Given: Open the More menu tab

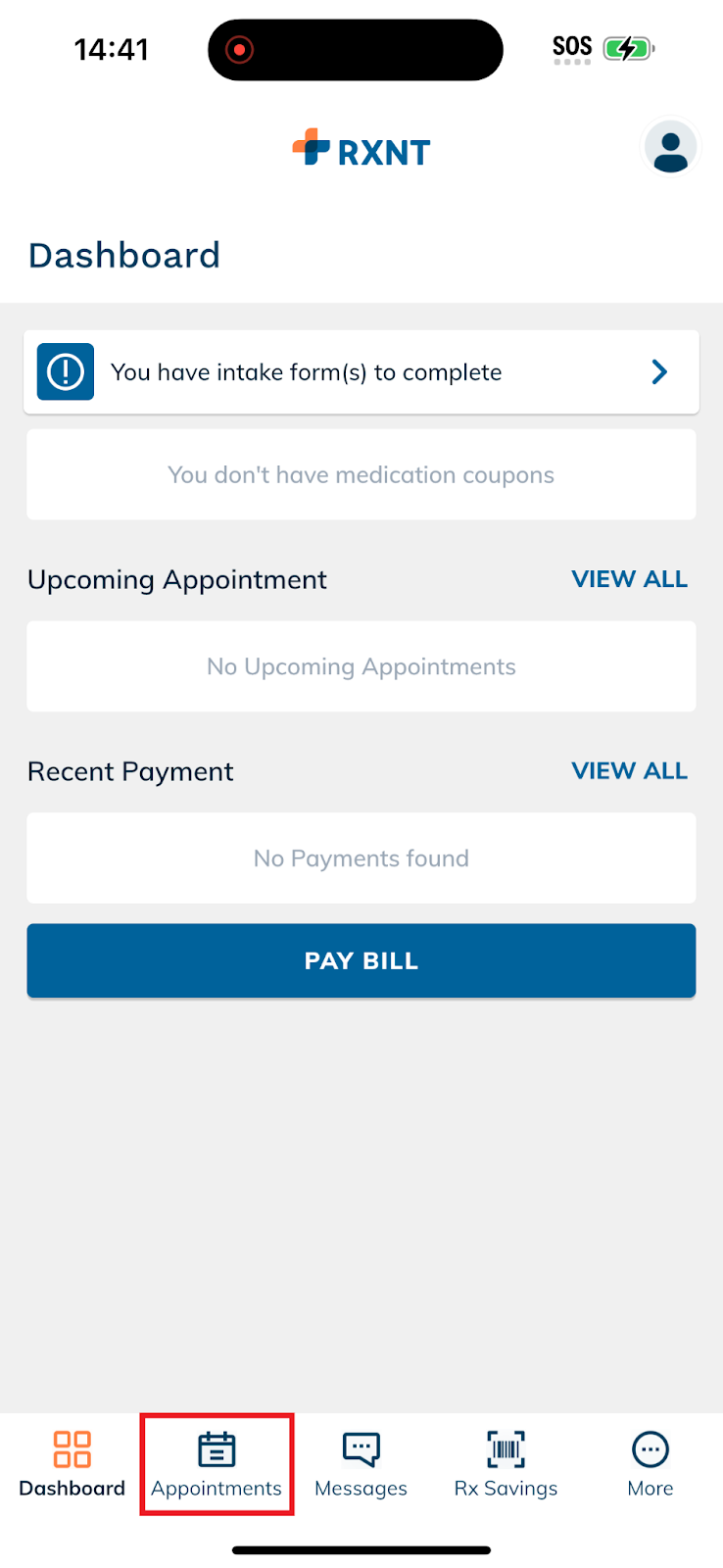Looking at the screenshot, I should pyautogui.click(x=651, y=1464).
